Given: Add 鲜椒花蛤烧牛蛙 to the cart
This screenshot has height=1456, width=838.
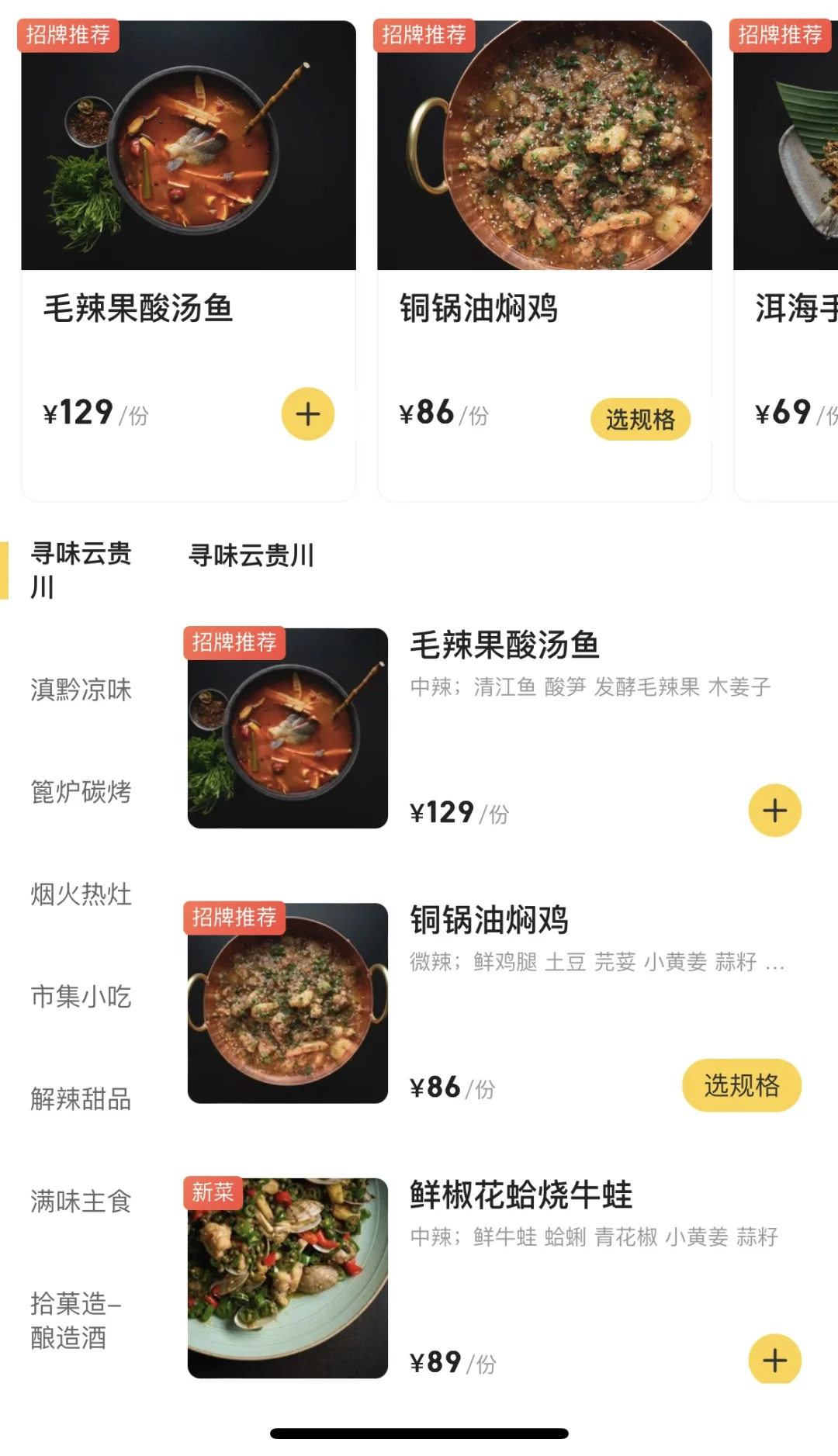Looking at the screenshot, I should pyautogui.click(x=774, y=1359).
